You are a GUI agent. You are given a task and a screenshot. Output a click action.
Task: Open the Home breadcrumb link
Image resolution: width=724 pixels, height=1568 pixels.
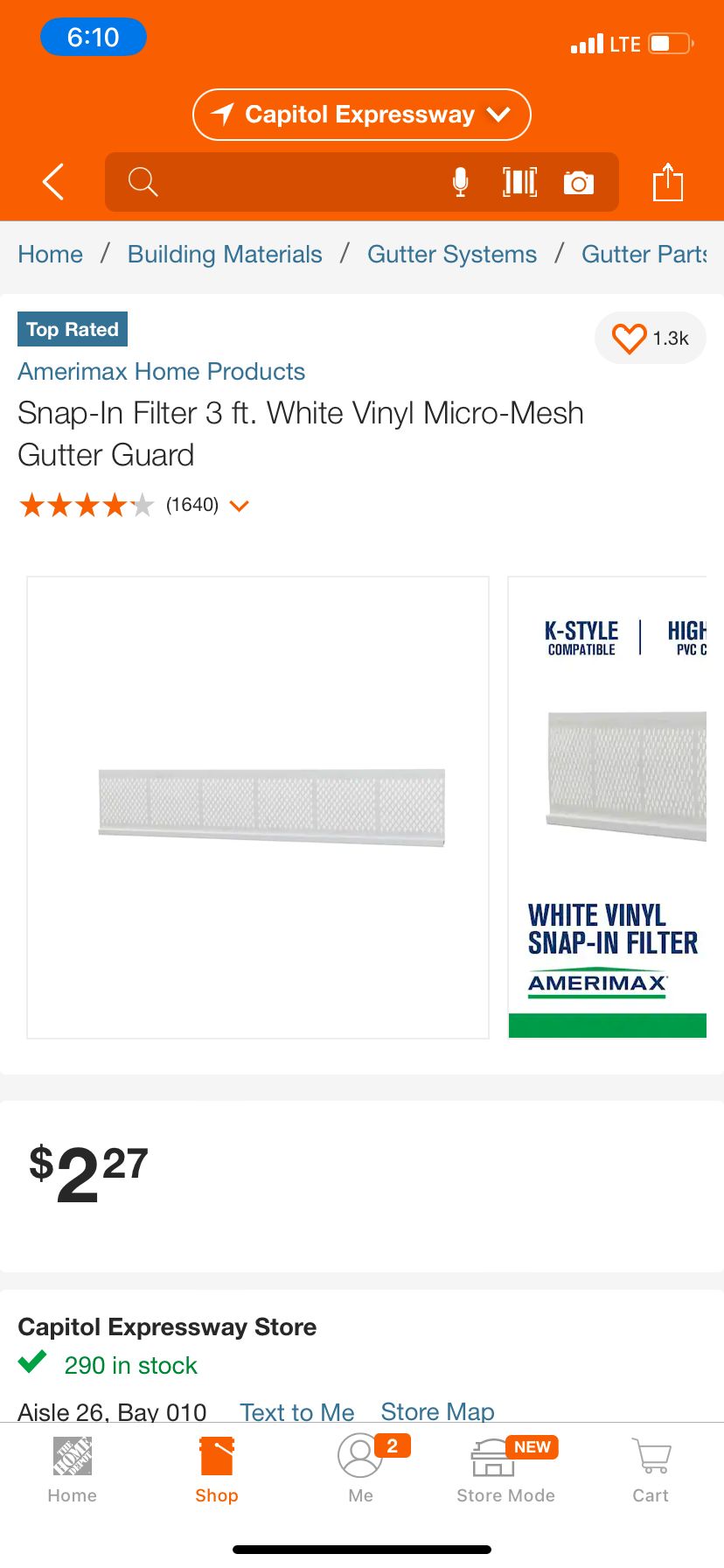coord(51,255)
